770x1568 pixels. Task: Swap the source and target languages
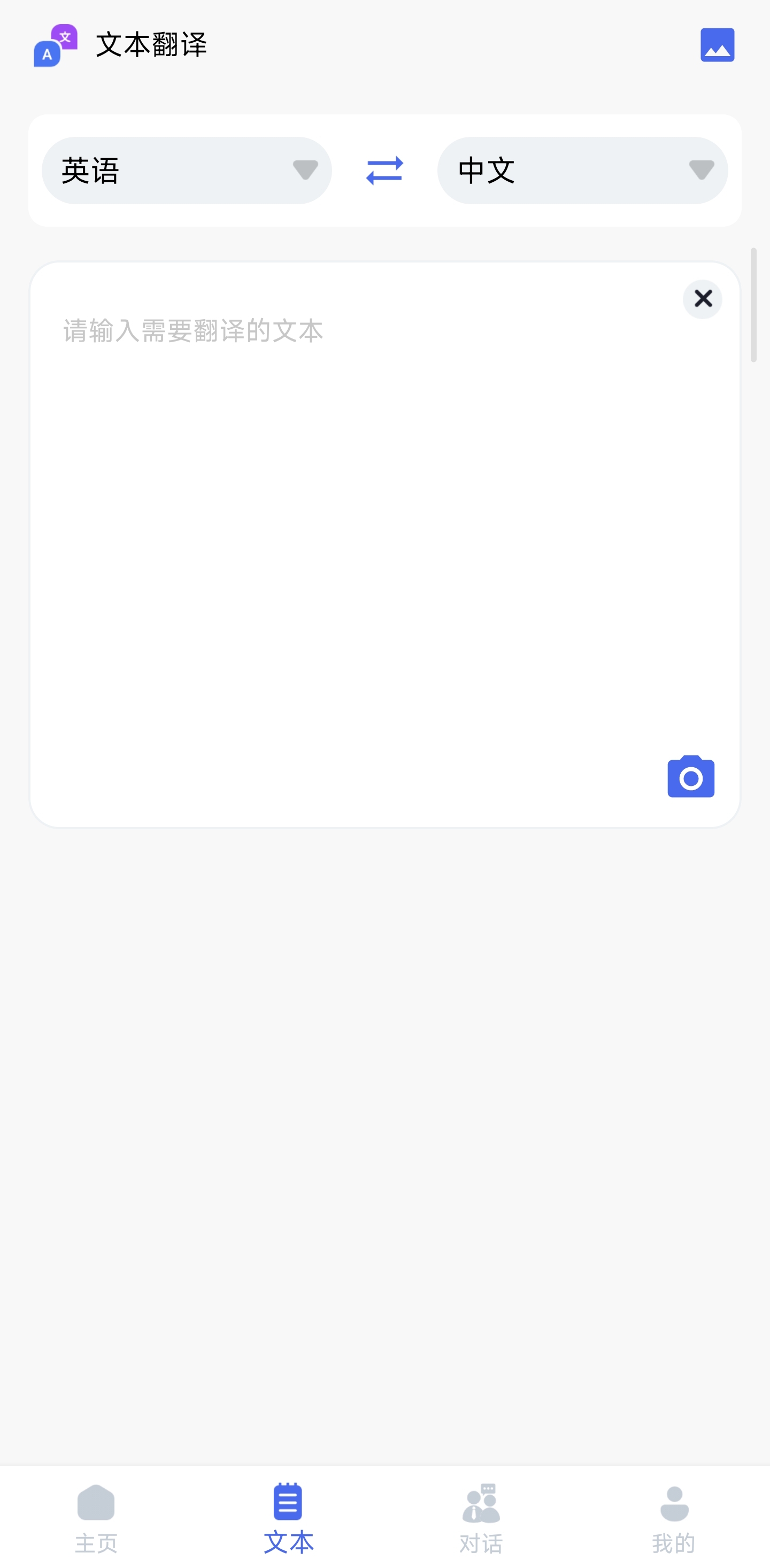point(384,171)
